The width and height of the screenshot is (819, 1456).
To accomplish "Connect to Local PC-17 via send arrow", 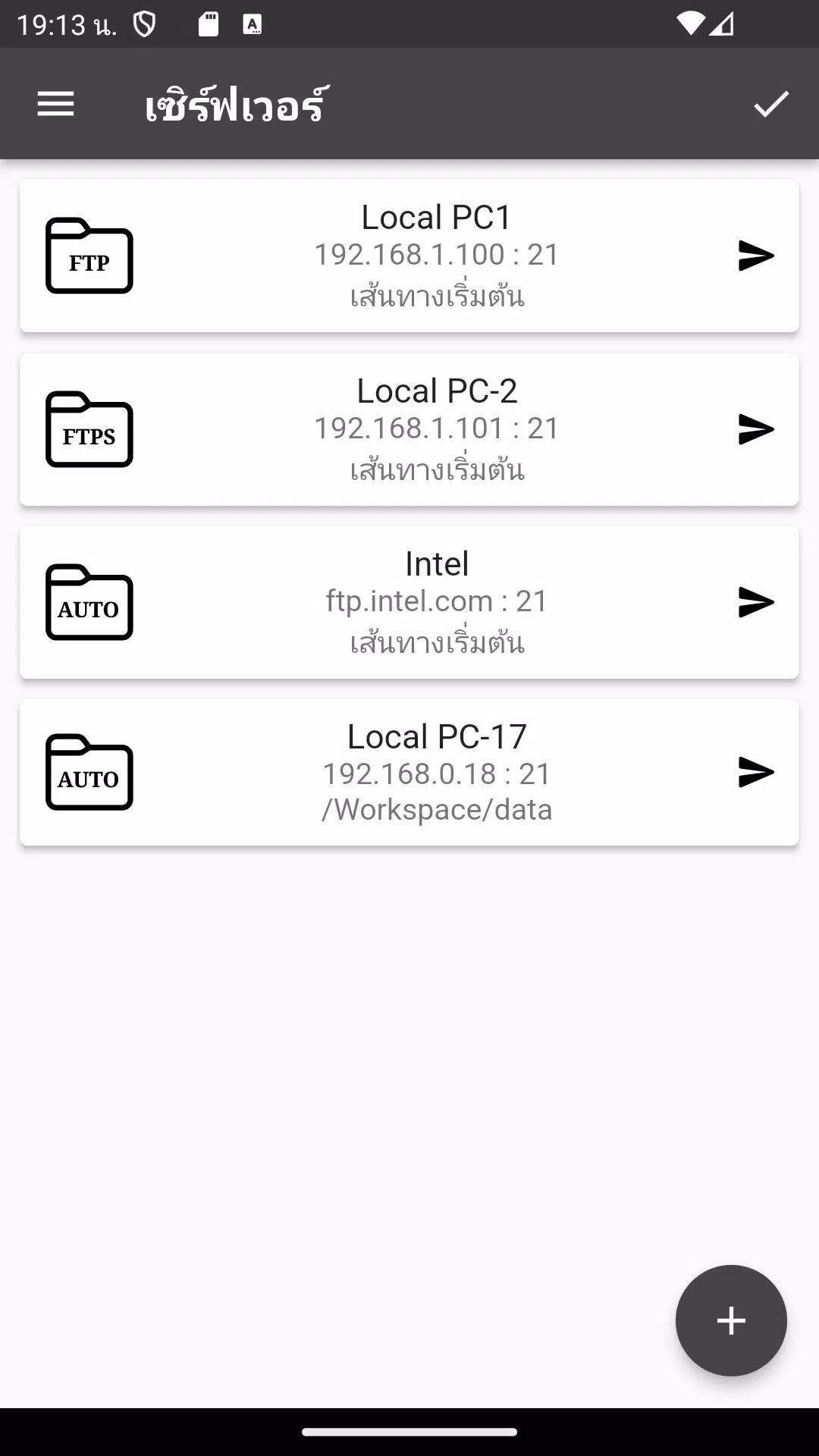I will (756, 772).
